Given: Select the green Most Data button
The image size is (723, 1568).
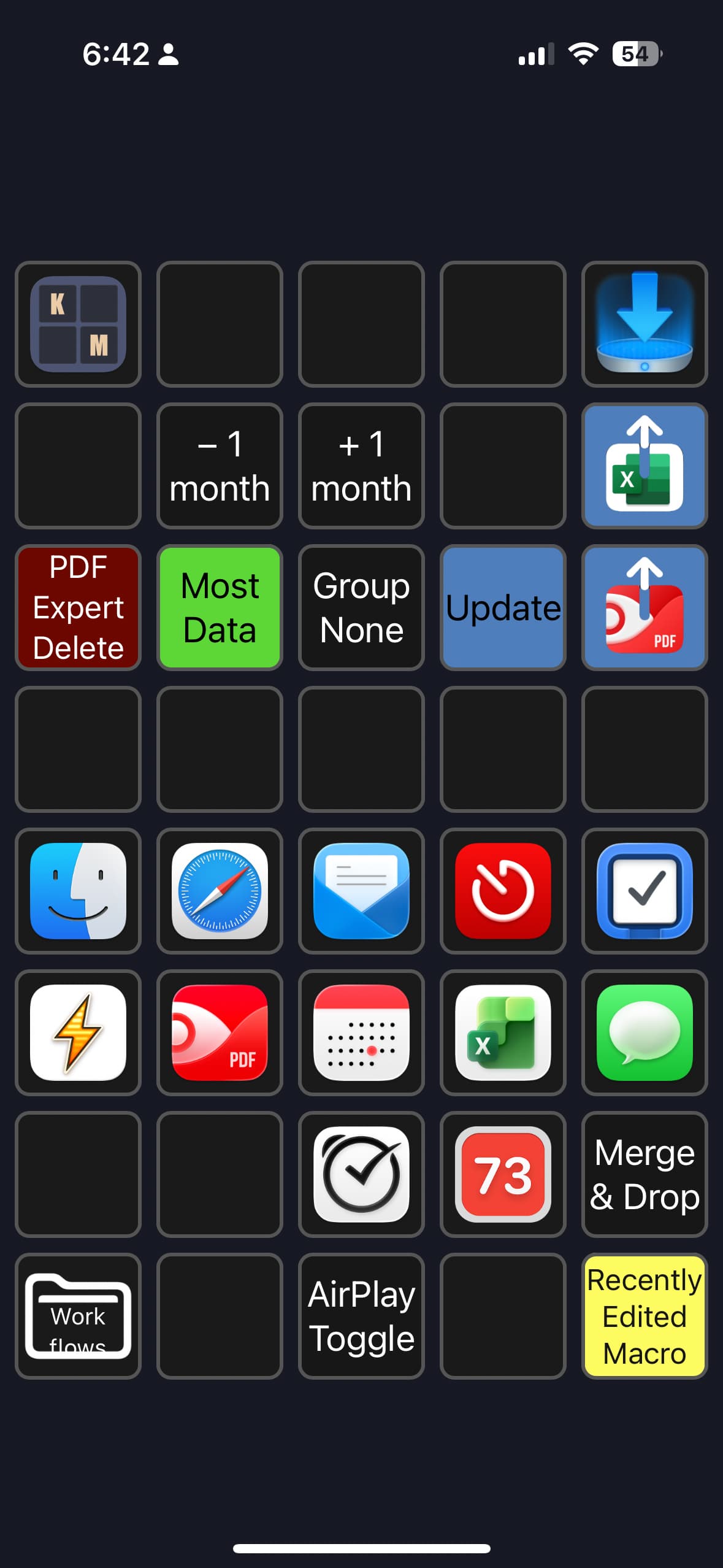Looking at the screenshot, I should coord(220,607).
